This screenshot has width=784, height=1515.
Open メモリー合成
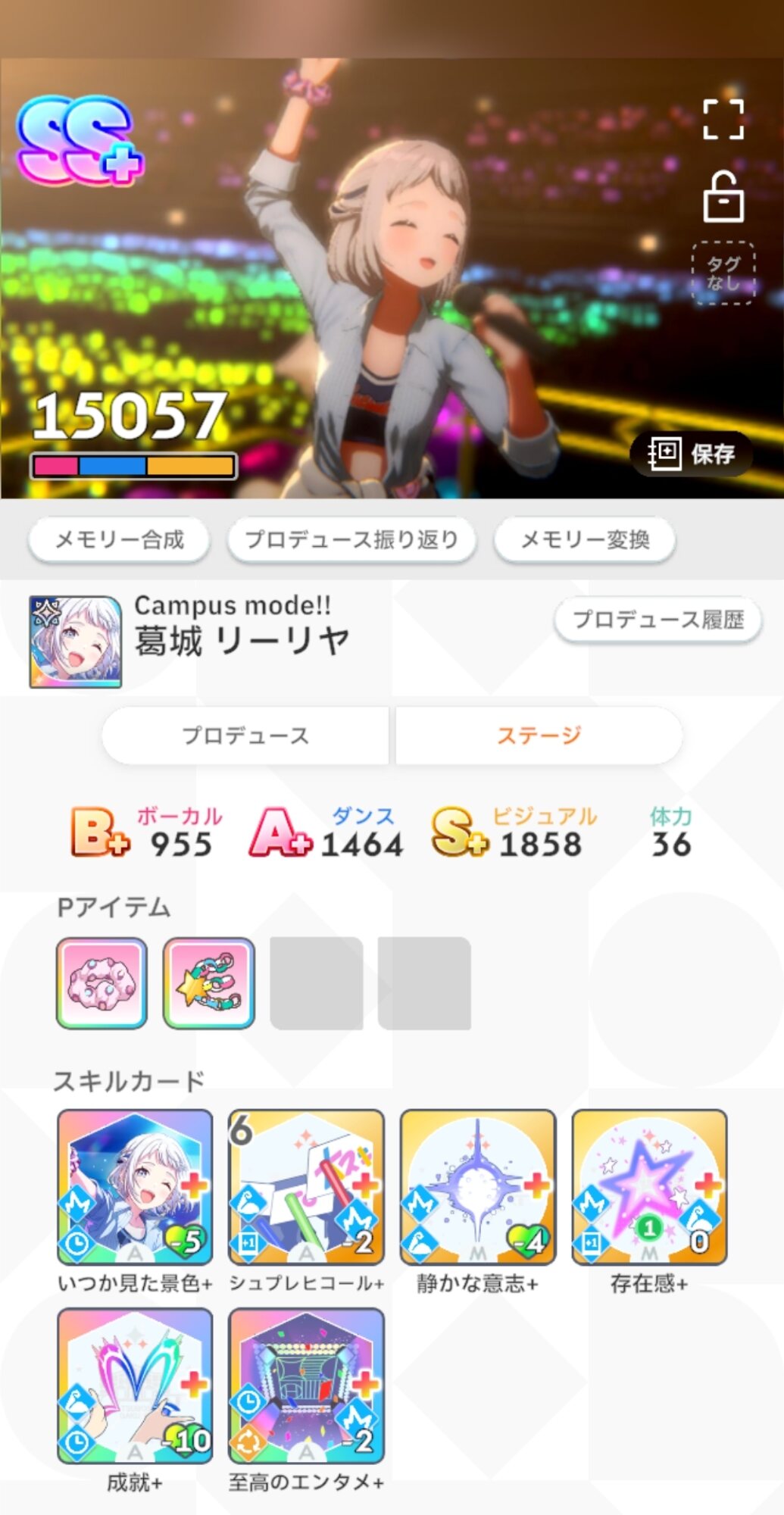[120, 540]
